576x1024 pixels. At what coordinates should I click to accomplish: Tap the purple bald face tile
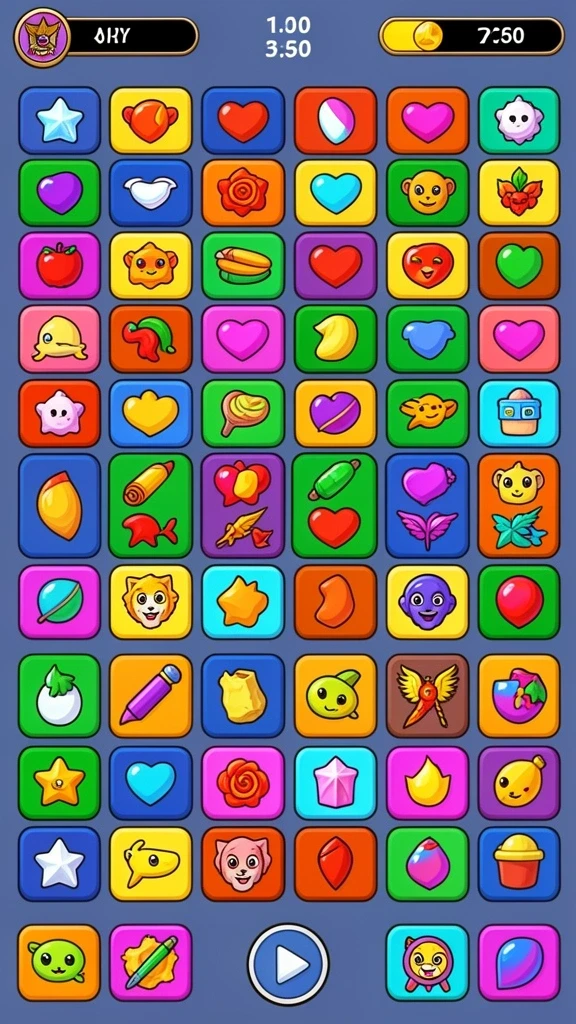point(428,601)
